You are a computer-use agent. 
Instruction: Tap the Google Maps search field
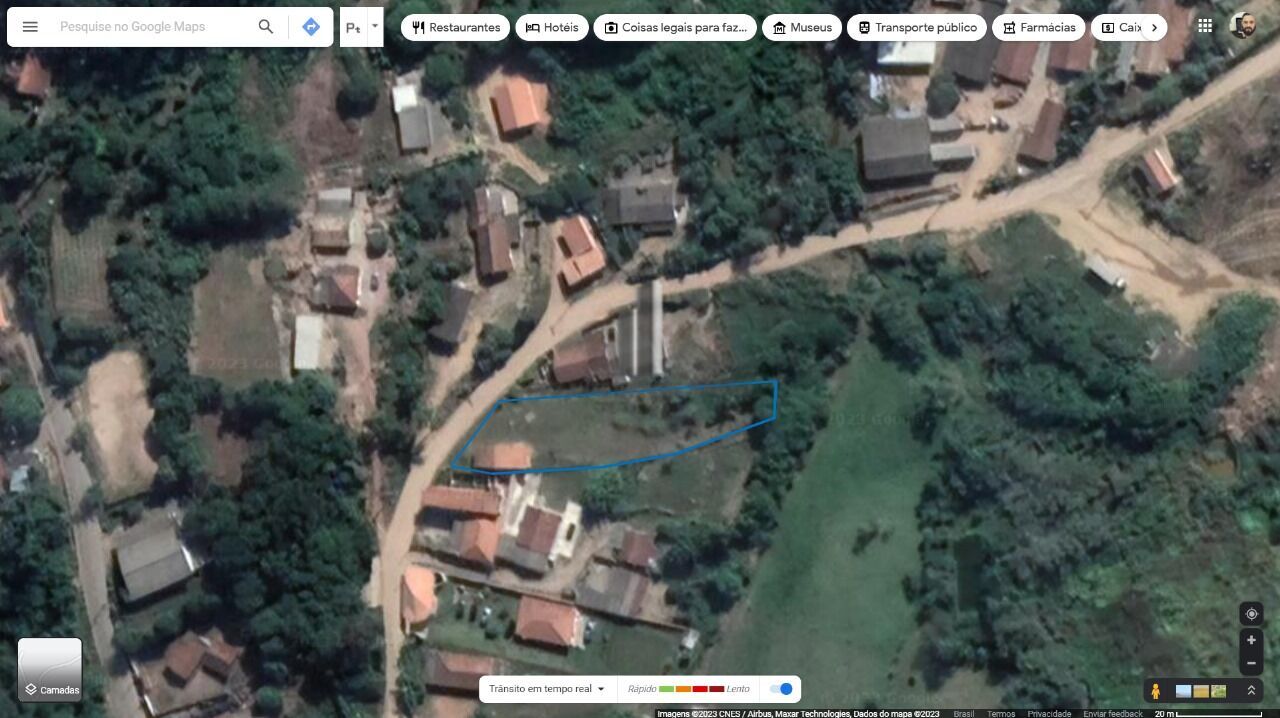coord(150,27)
